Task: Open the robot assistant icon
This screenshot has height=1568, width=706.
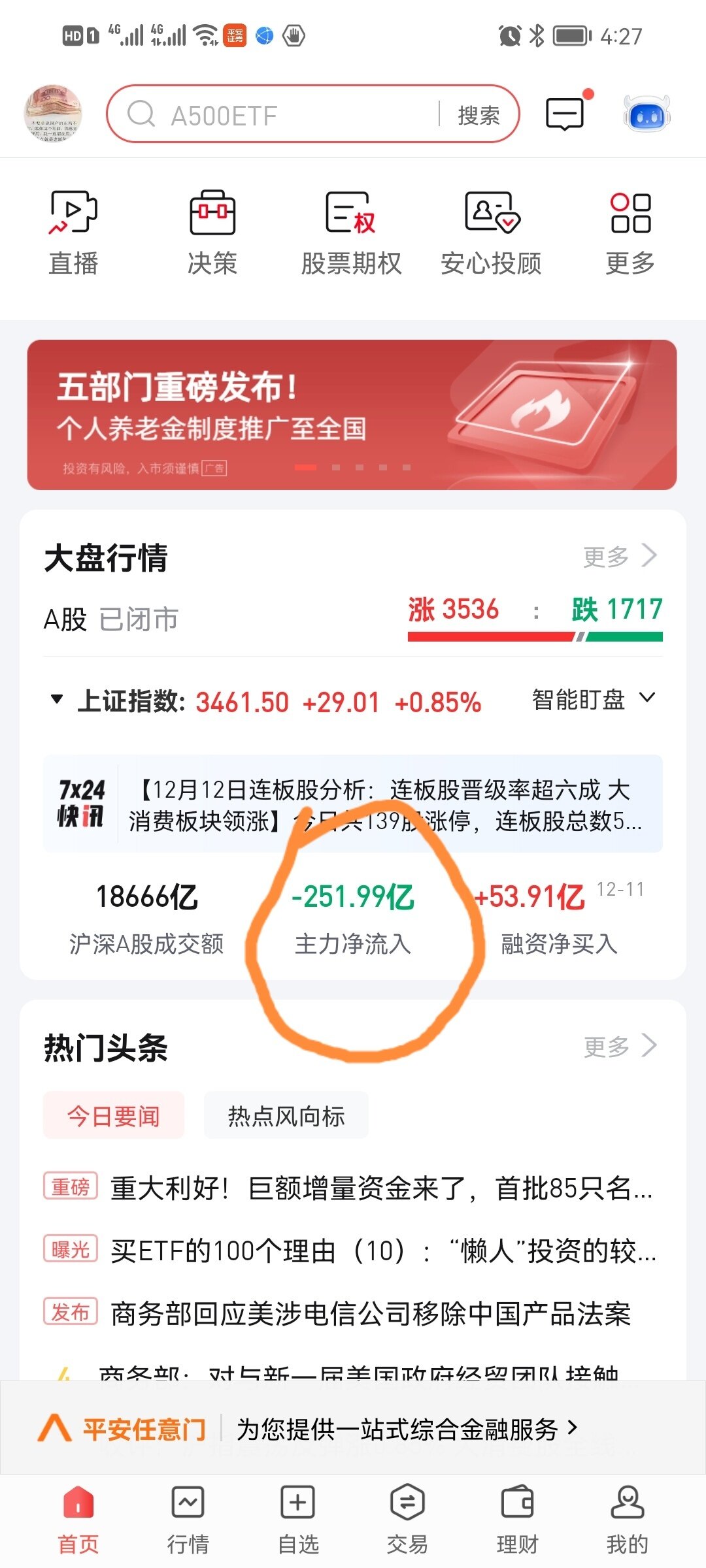Action: pyautogui.click(x=647, y=114)
